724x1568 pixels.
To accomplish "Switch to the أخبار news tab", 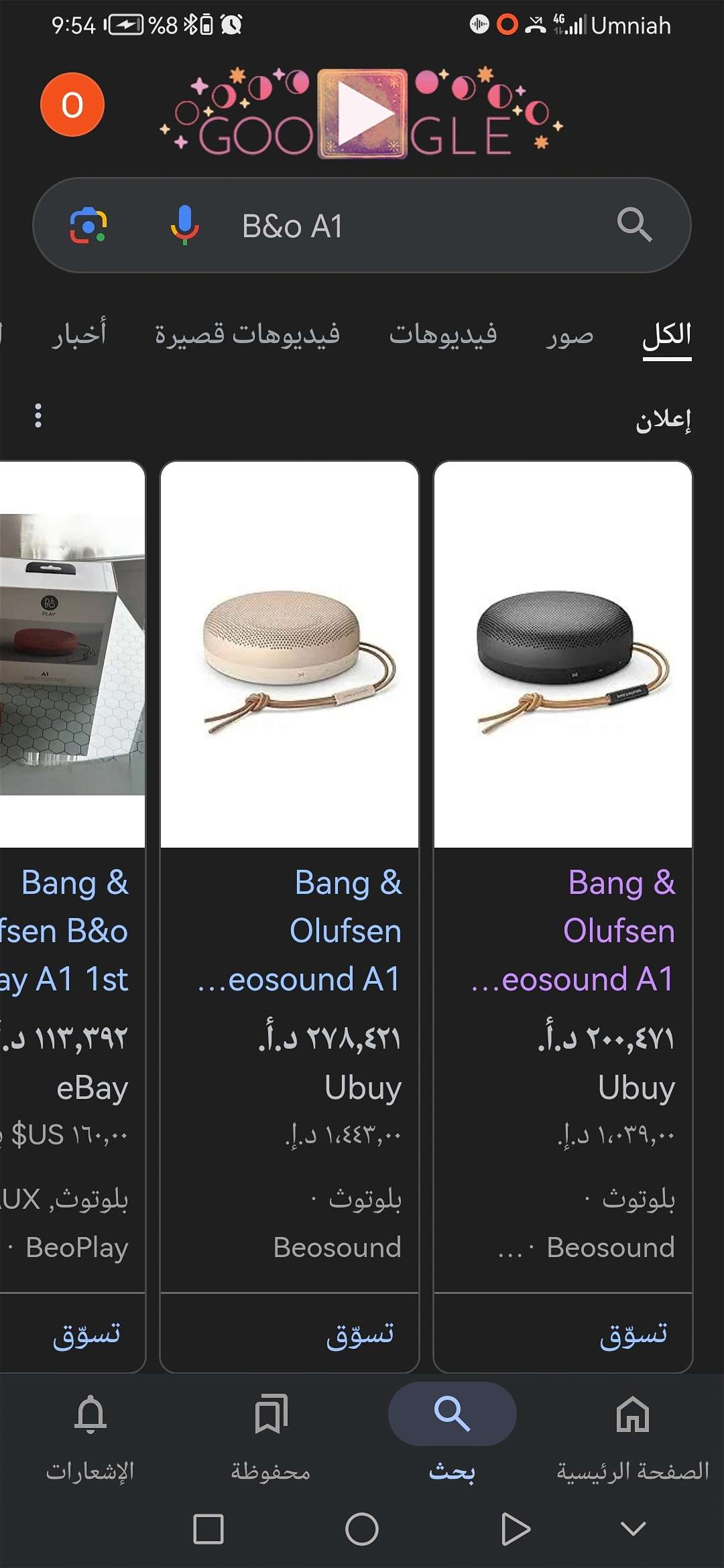I will tap(80, 334).
